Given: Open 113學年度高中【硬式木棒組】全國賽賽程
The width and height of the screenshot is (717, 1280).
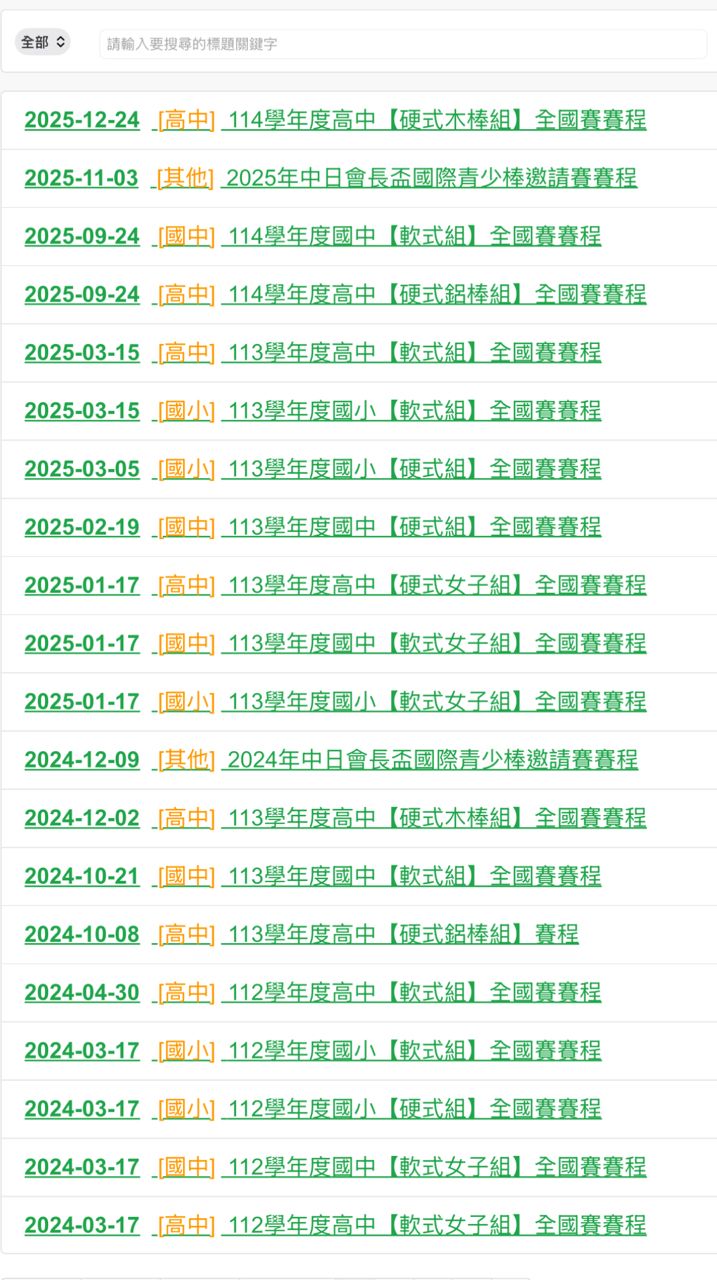Looking at the screenshot, I should (435, 817).
